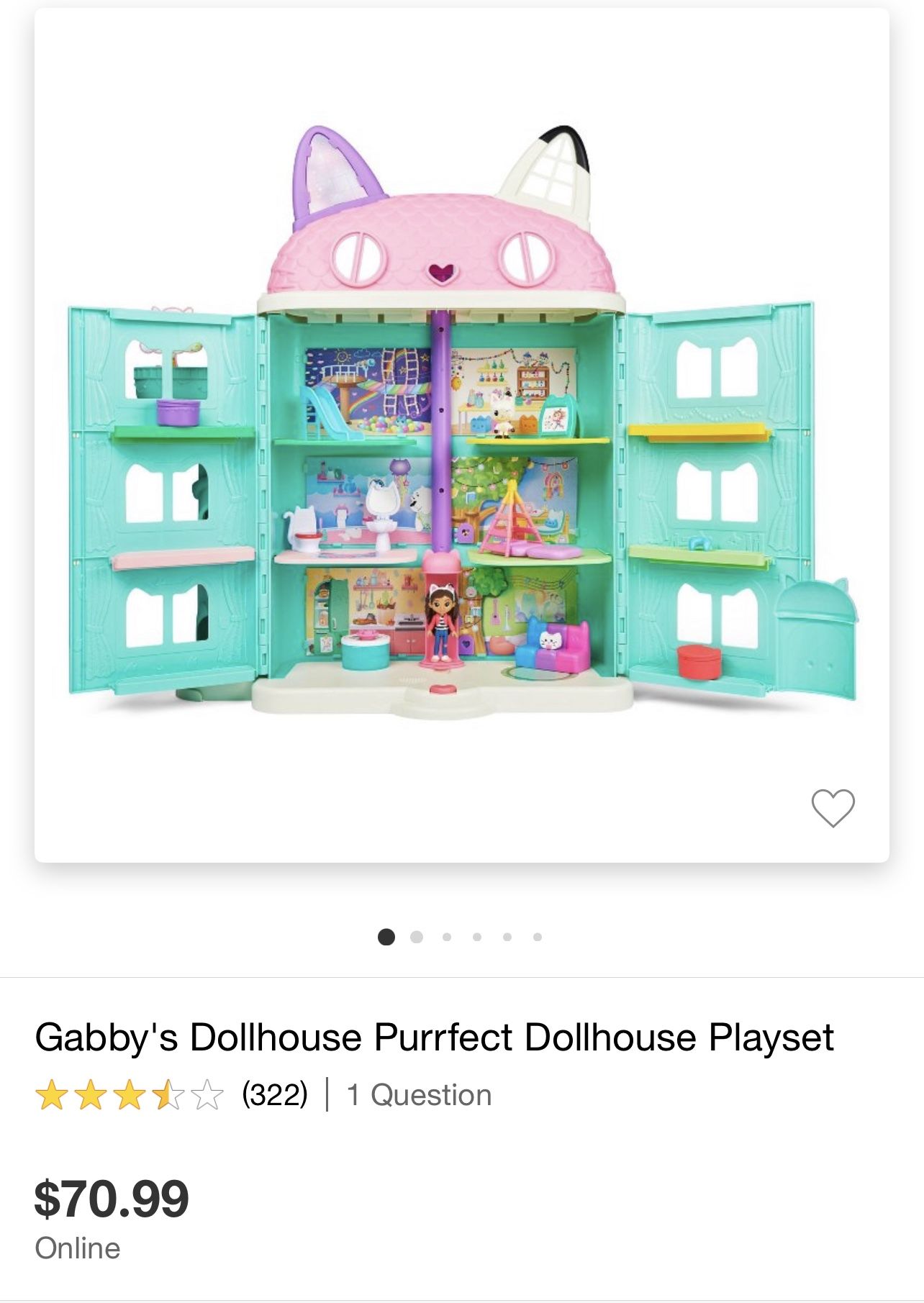View the 1 Question link

(419, 1095)
